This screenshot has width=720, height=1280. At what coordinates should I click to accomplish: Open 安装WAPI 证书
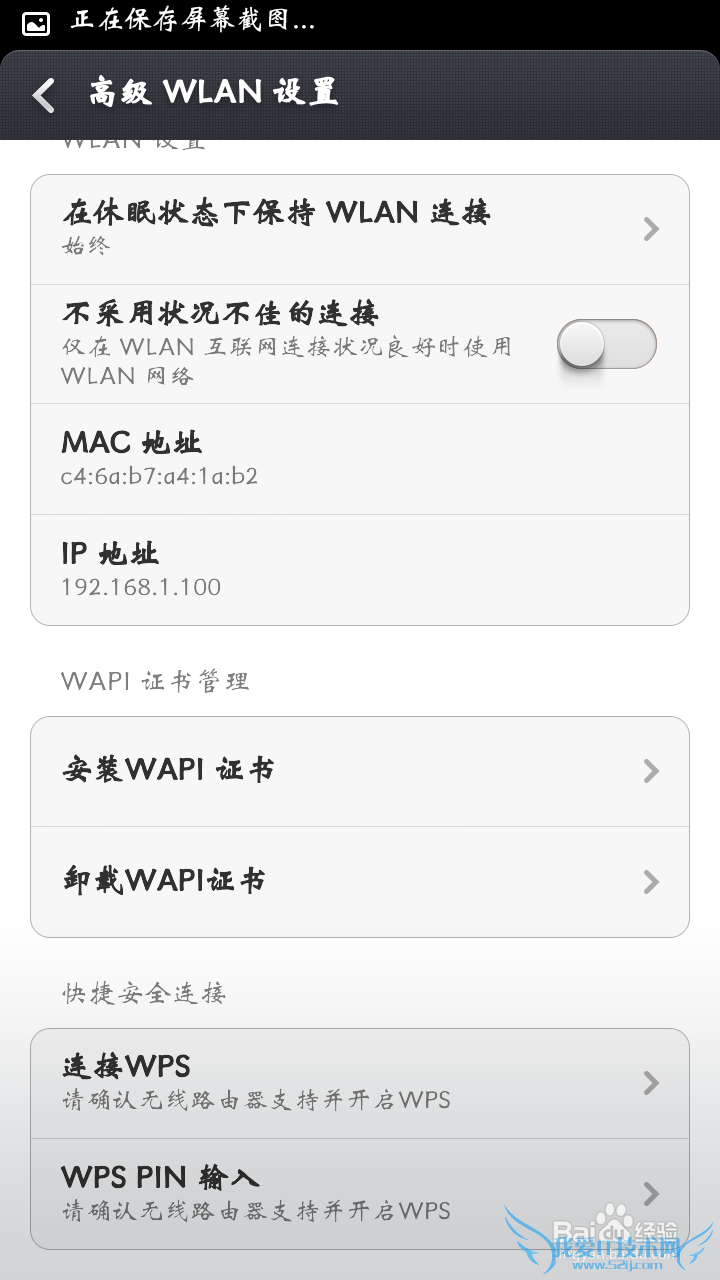[x=360, y=771]
